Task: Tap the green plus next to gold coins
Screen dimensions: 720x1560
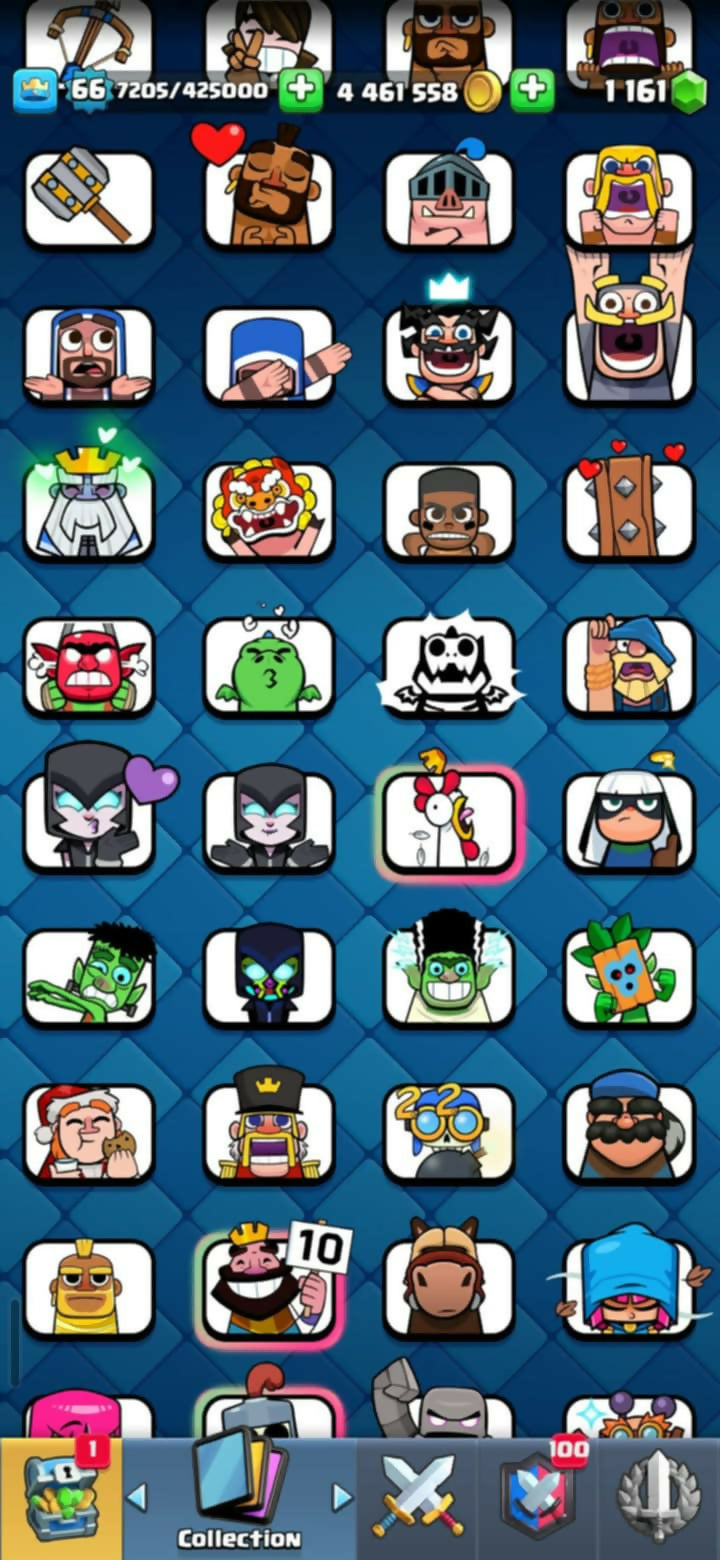Action: [x=532, y=92]
